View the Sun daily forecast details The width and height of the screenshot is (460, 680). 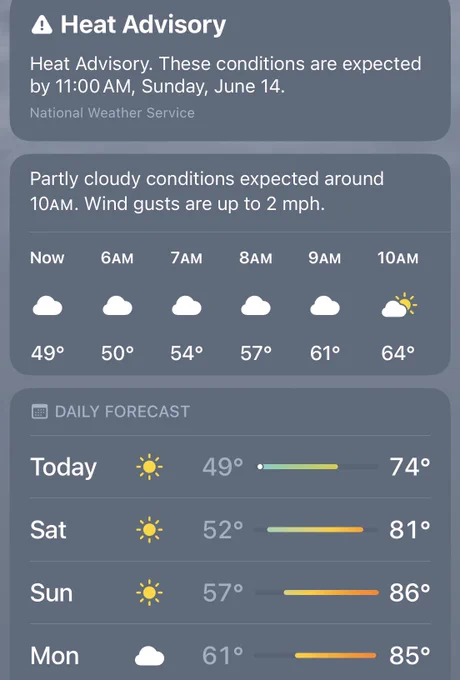point(230,592)
